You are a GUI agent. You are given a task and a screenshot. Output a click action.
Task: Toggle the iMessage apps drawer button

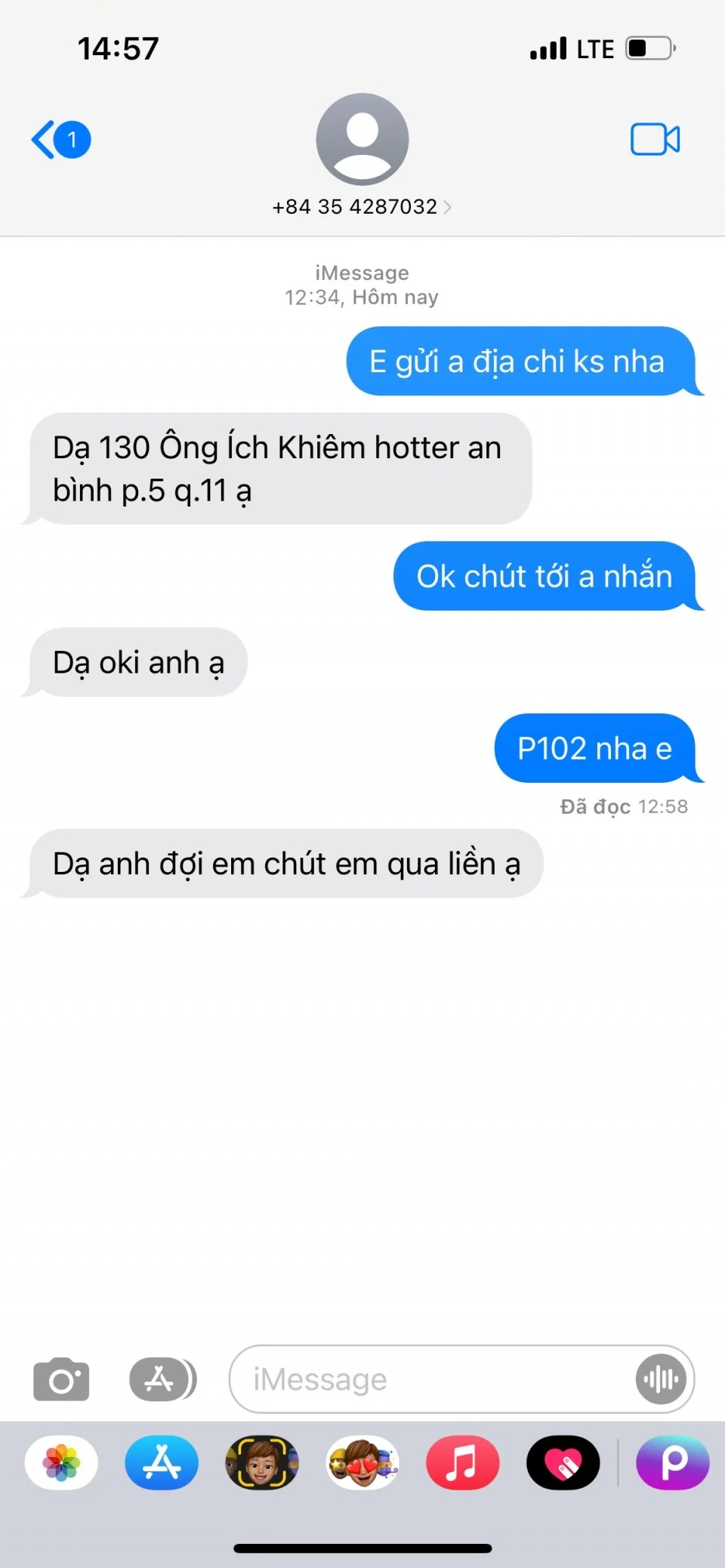tap(162, 1379)
